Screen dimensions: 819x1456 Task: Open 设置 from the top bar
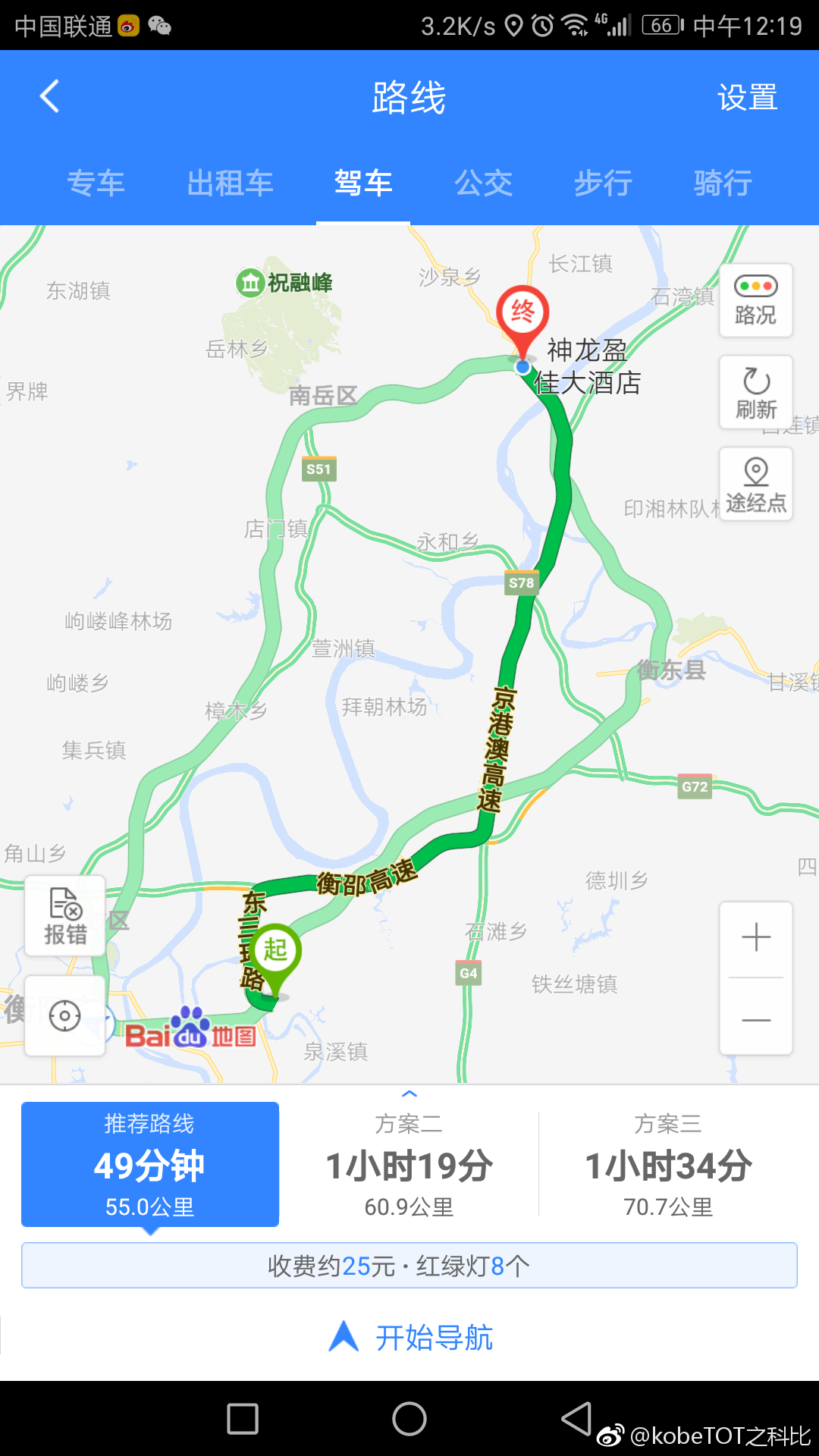coord(747,97)
